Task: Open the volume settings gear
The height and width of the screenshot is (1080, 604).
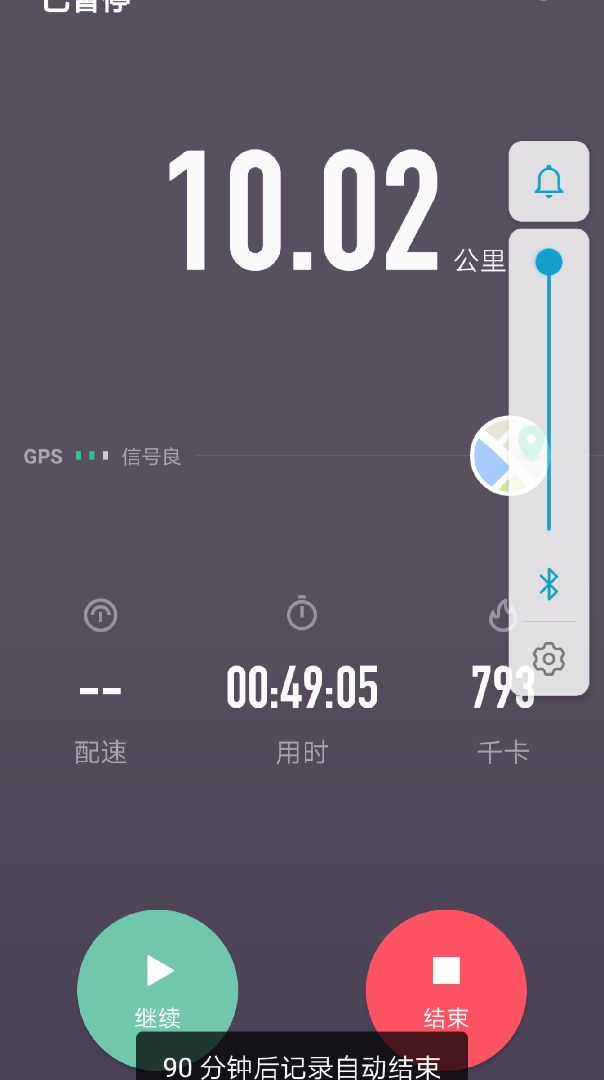Action: (x=549, y=659)
